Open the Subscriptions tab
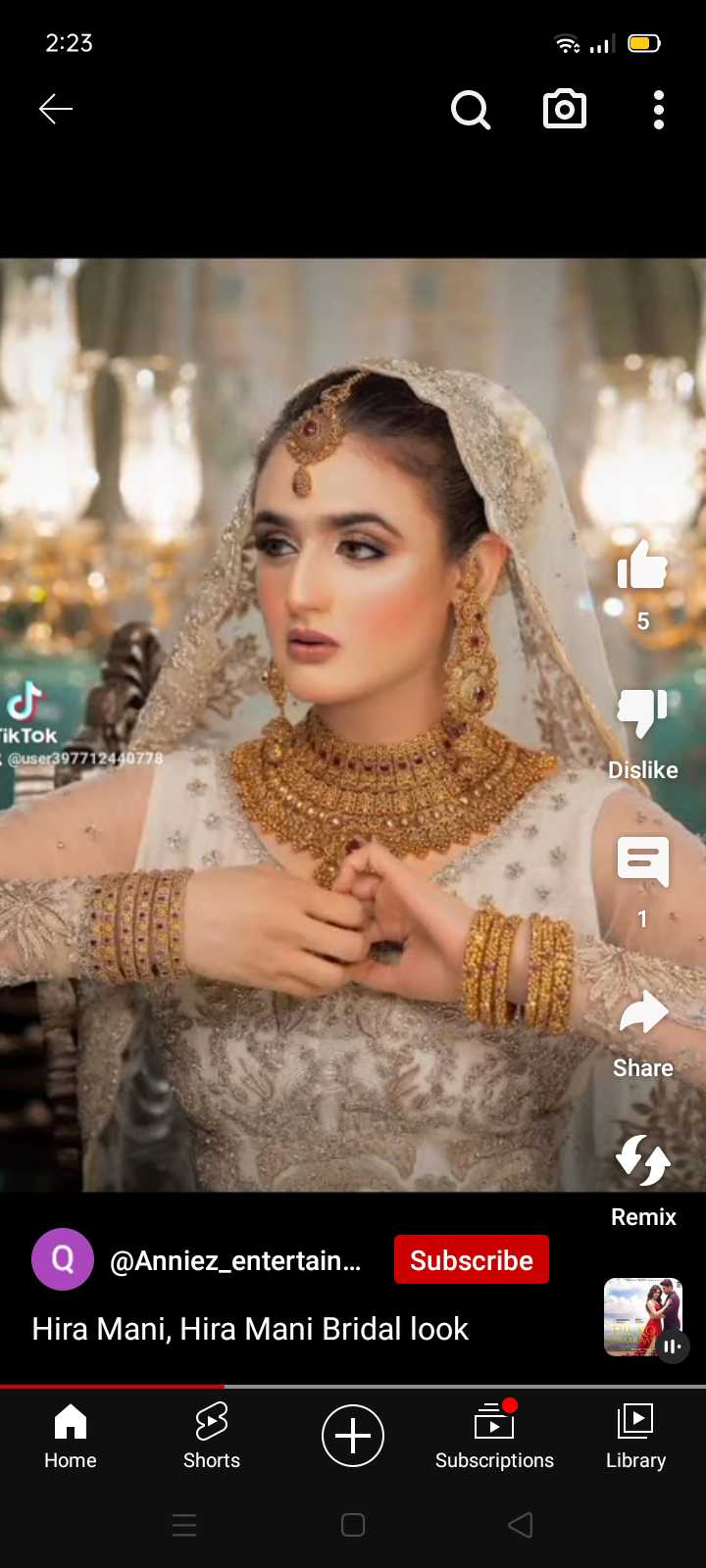The image size is (706, 1568). coord(494,1437)
